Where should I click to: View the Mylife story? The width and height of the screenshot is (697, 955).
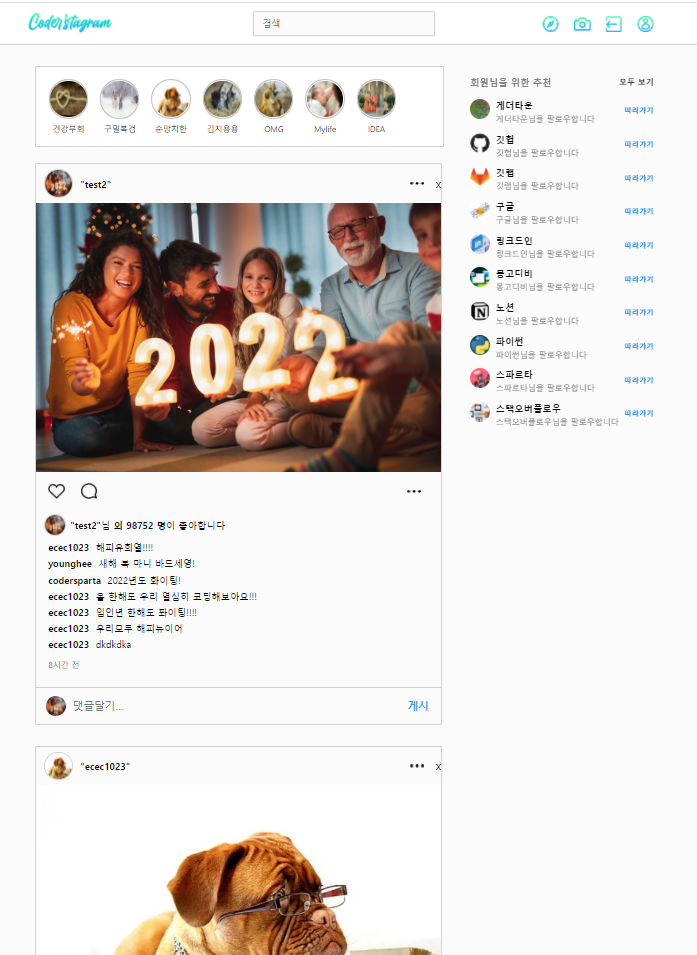pos(325,99)
